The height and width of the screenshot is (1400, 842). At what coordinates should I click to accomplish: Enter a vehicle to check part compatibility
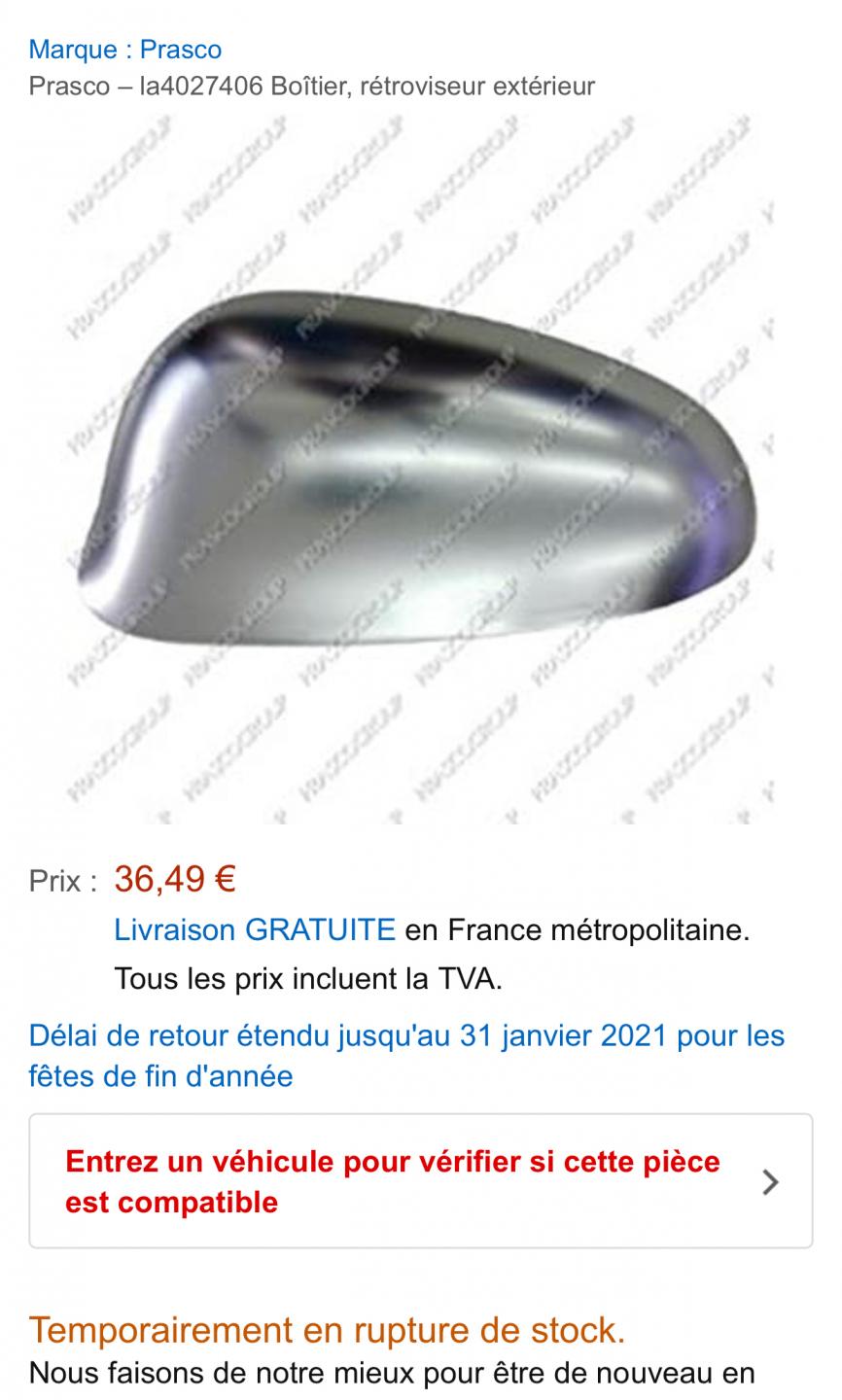[x=421, y=1181]
